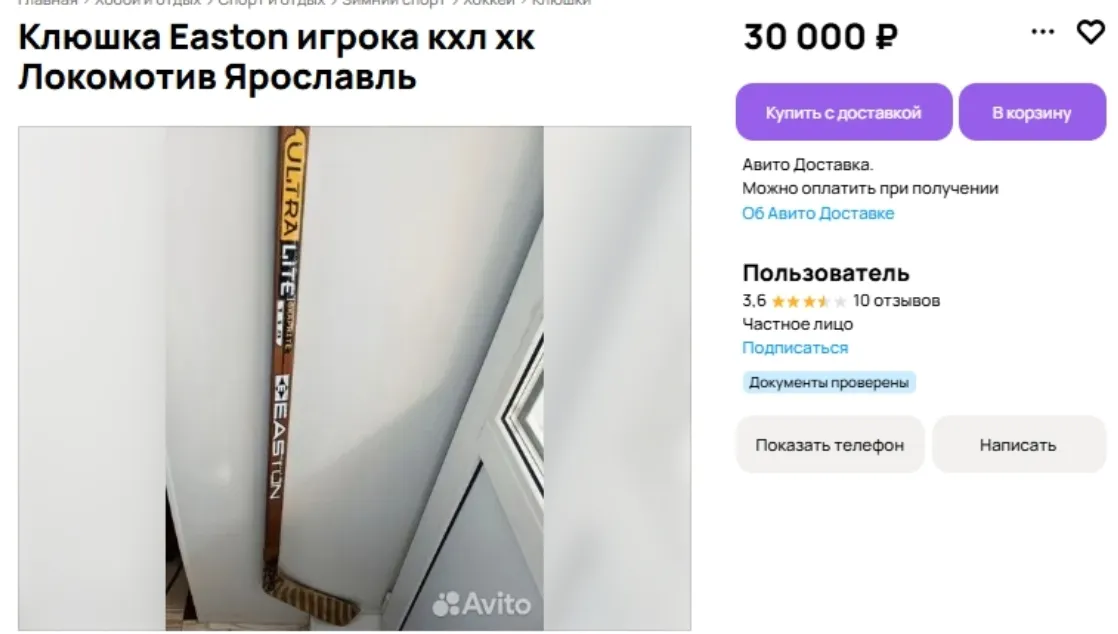This screenshot has height=634, width=1118.
Task: Add this listing to favorites with the heart icon
Action: tap(1090, 32)
